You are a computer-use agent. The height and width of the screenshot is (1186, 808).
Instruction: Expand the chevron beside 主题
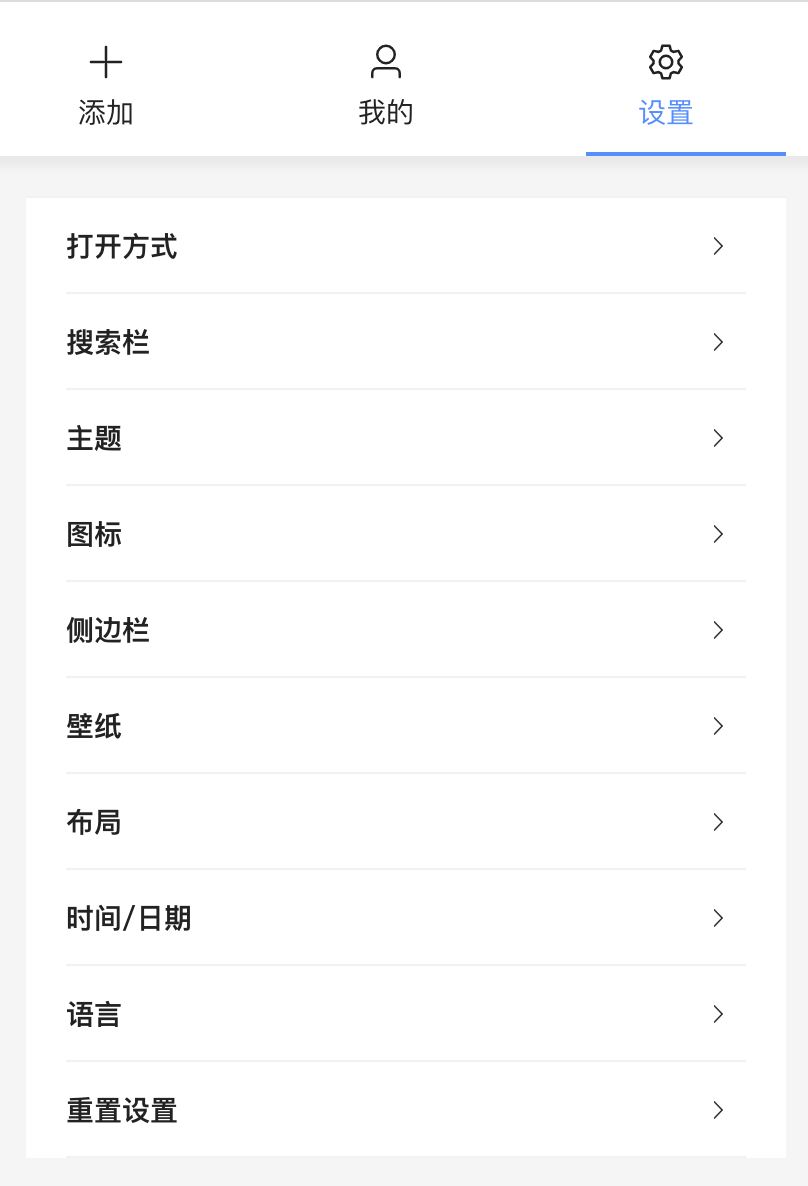[x=718, y=438]
